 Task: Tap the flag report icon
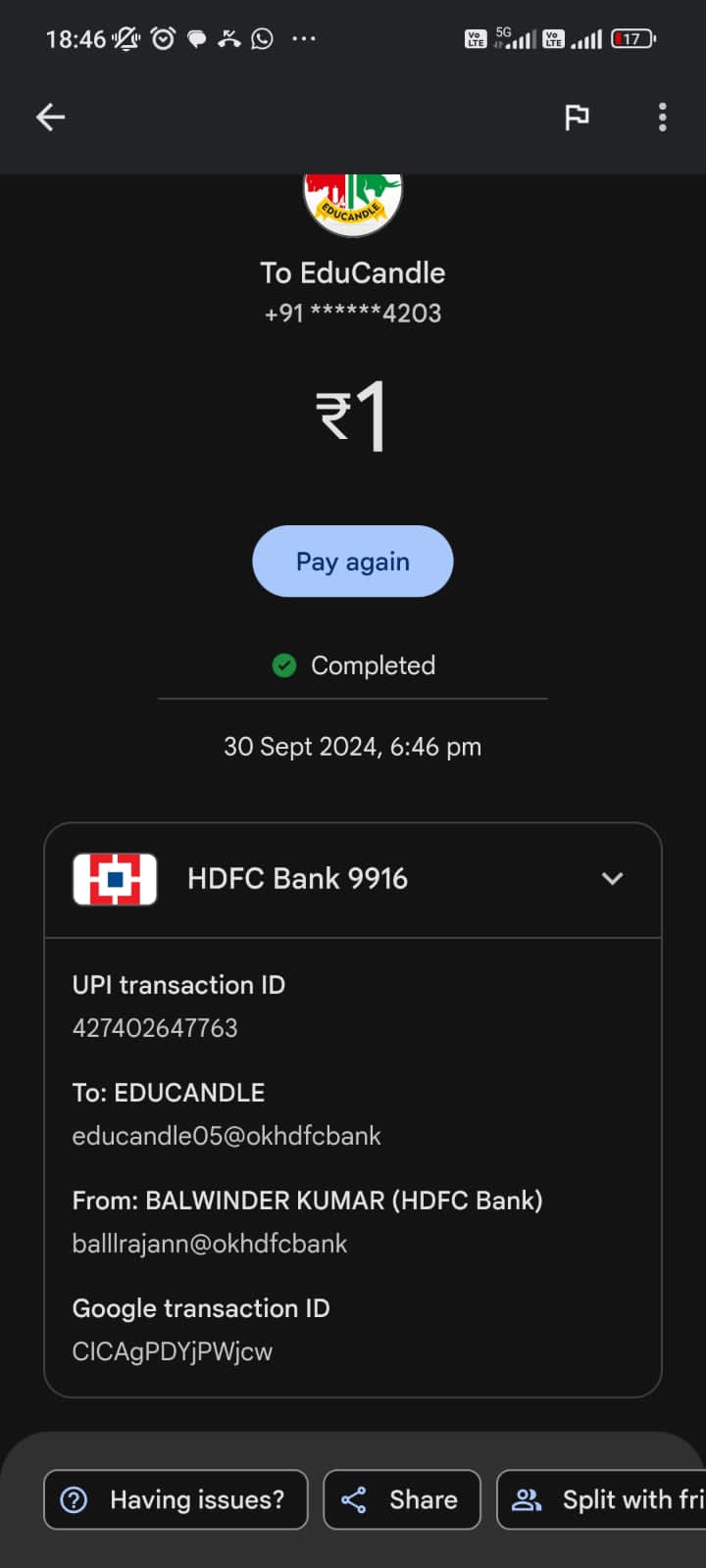pos(577,118)
